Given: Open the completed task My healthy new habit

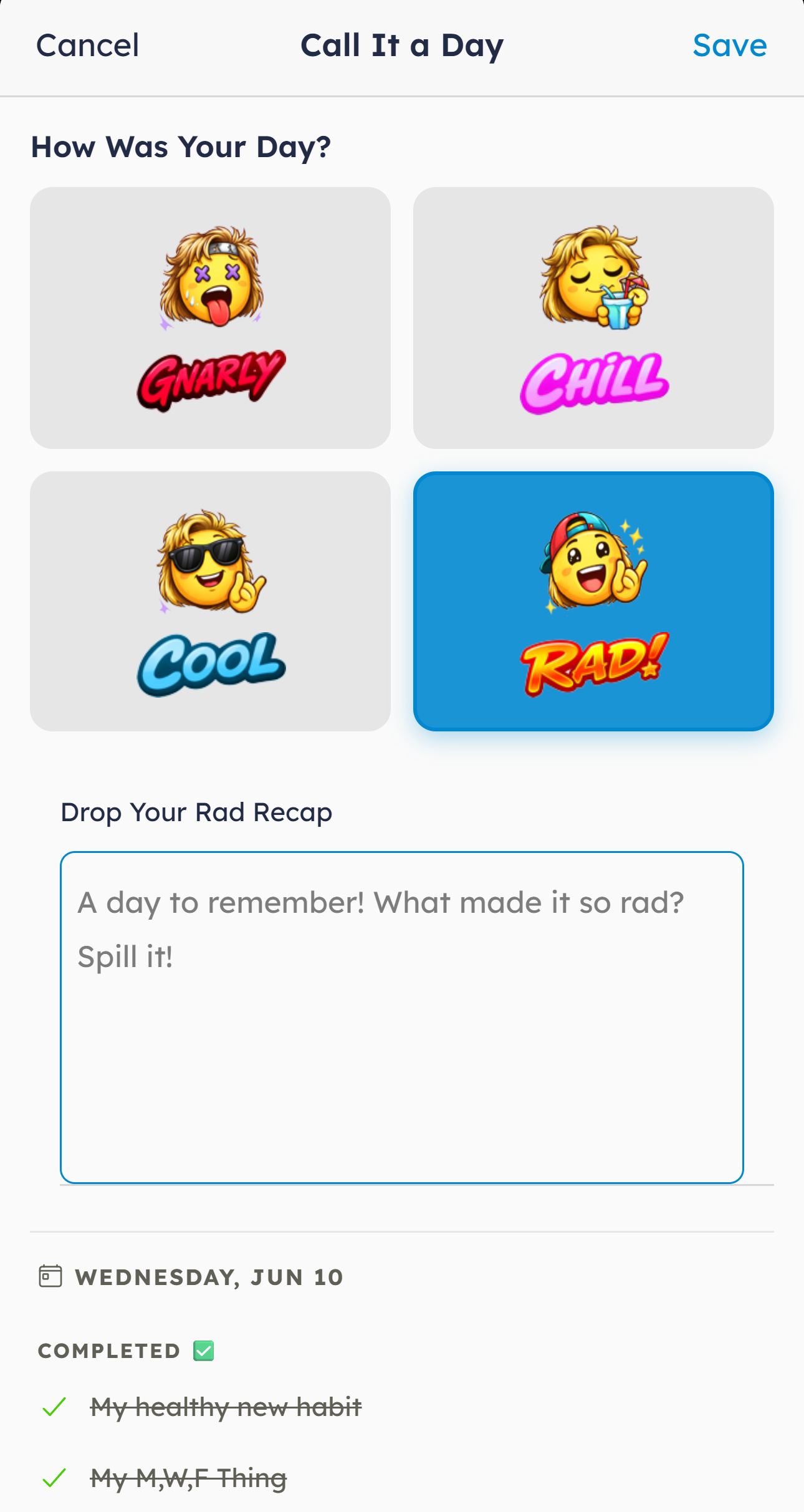Looking at the screenshot, I should 226,1407.
